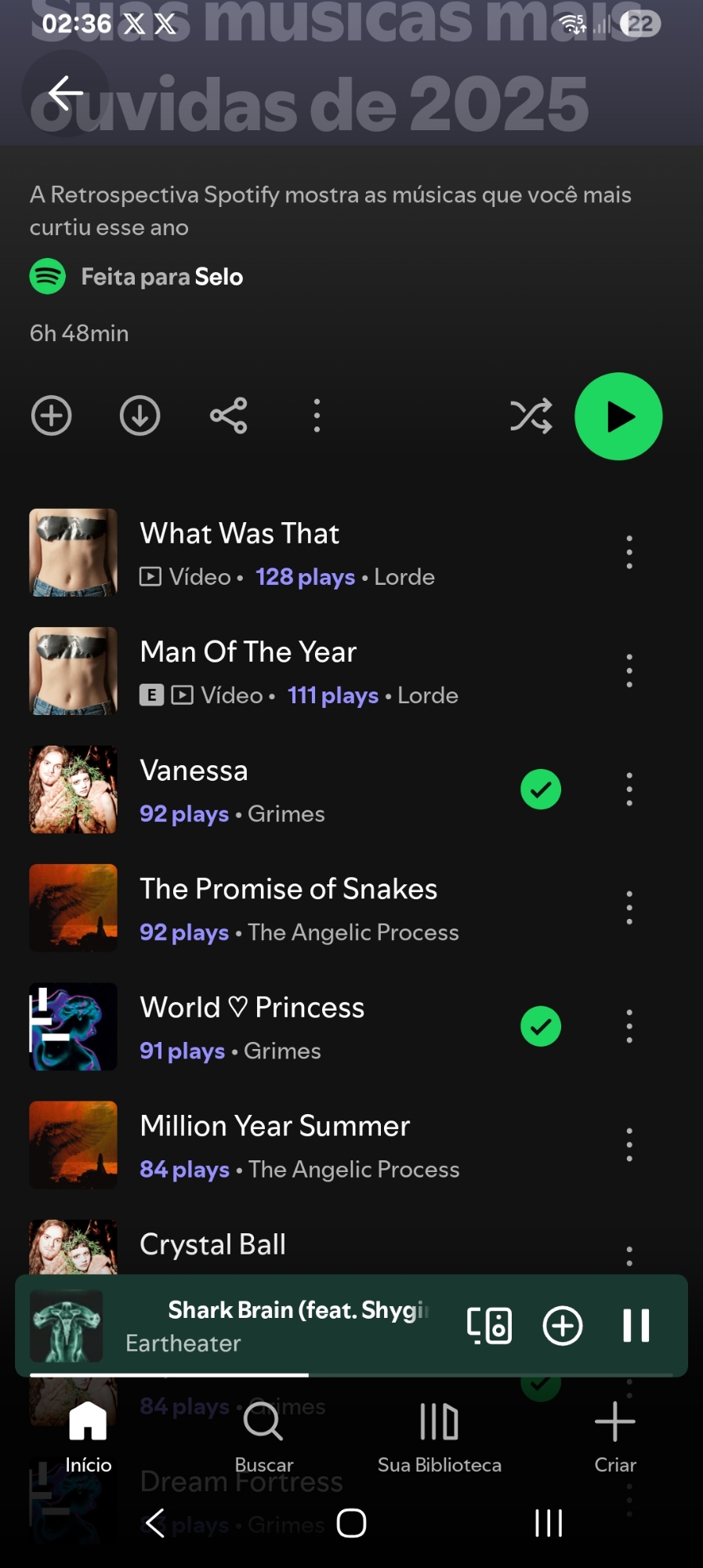Pause the currently playing Shark Brain track
This screenshot has height=1568, width=703.
pos(636,1326)
